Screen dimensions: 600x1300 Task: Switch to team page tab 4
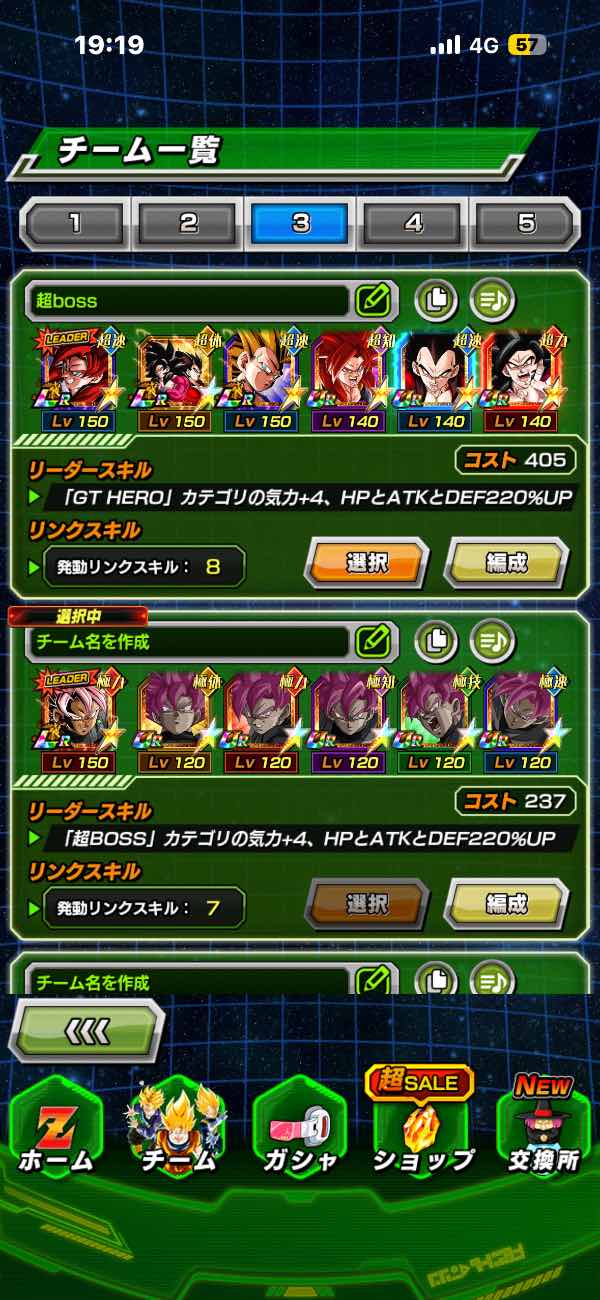point(414,223)
